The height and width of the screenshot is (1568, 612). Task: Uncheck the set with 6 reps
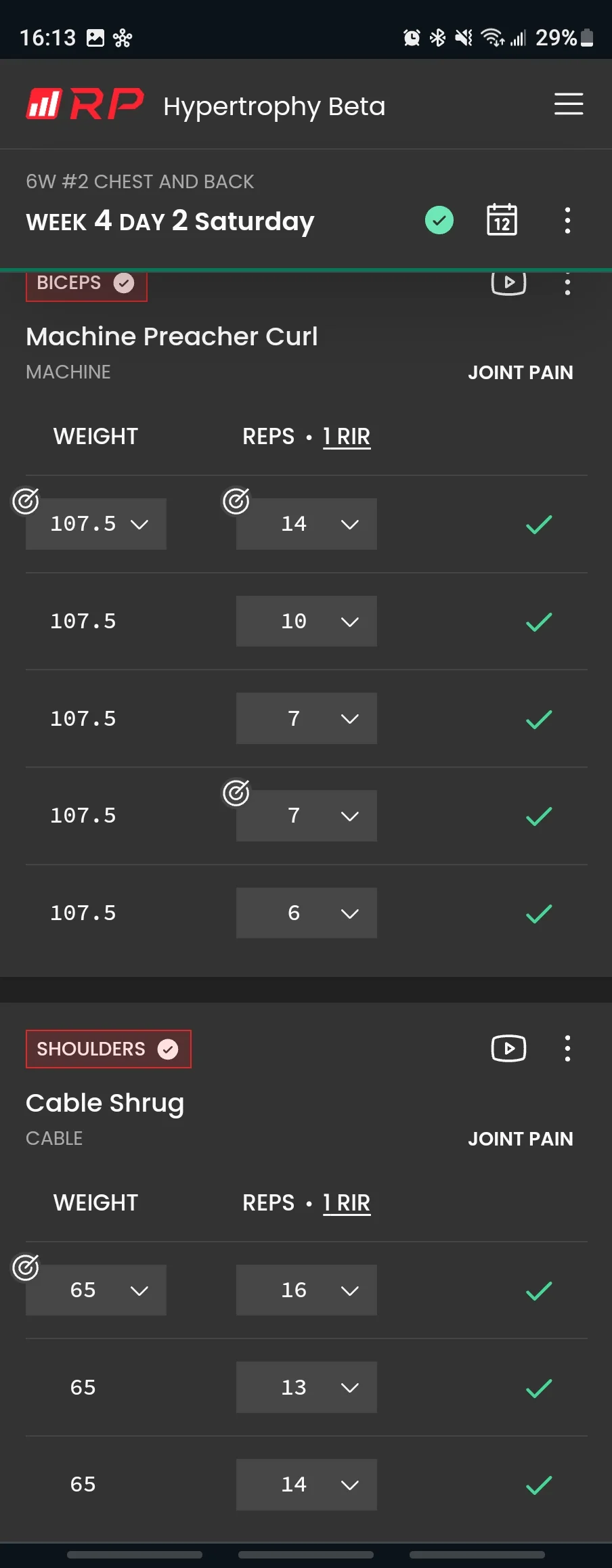click(x=539, y=913)
